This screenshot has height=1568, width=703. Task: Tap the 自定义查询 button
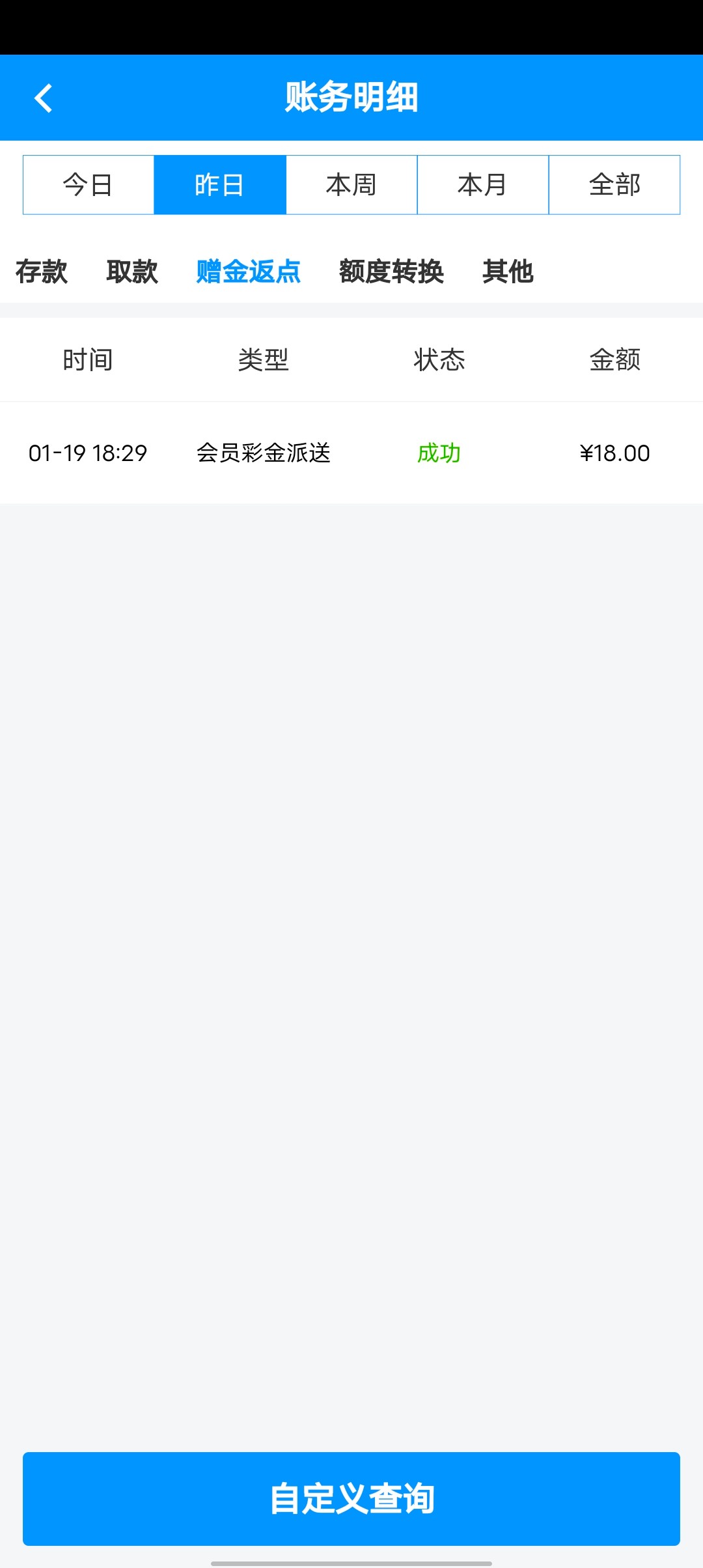tap(351, 1498)
